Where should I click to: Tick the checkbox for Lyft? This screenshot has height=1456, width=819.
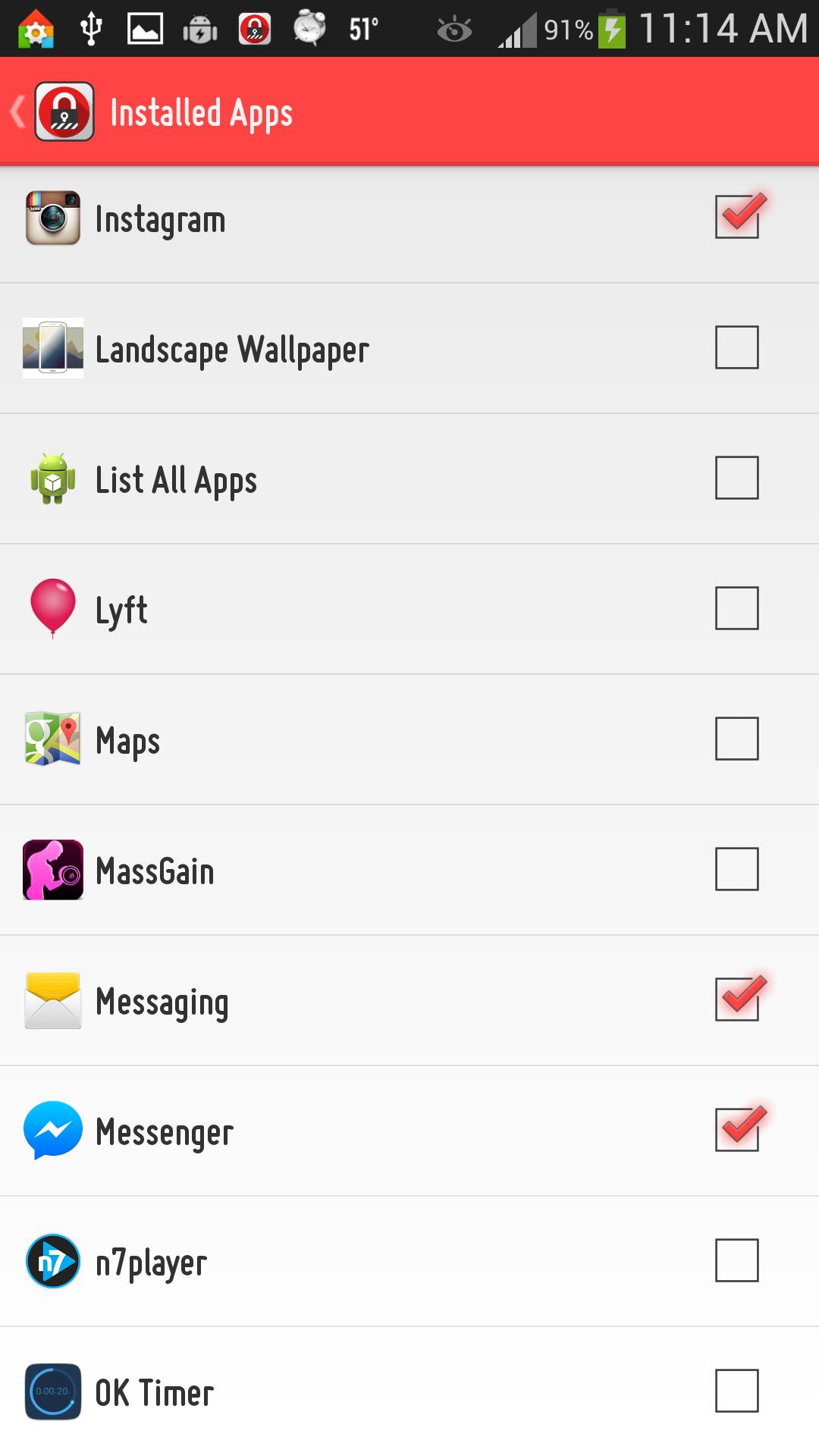736,608
